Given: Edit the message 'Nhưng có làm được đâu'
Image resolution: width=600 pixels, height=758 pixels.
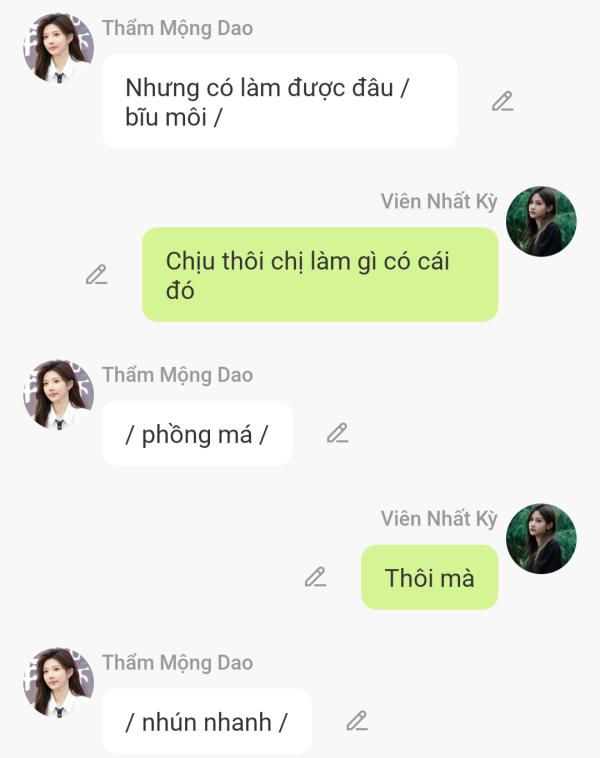Looking at the screenshot, I should point(502,101).
